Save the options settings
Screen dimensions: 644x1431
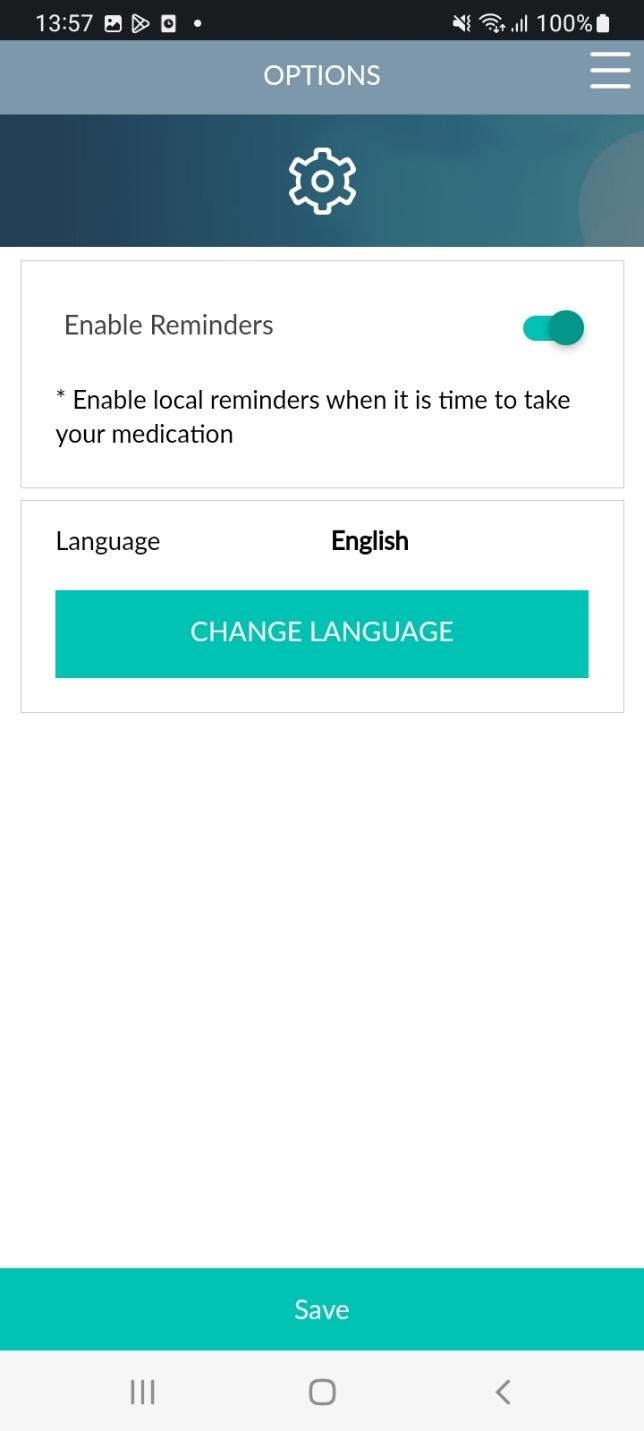[x=321, y=1309]
